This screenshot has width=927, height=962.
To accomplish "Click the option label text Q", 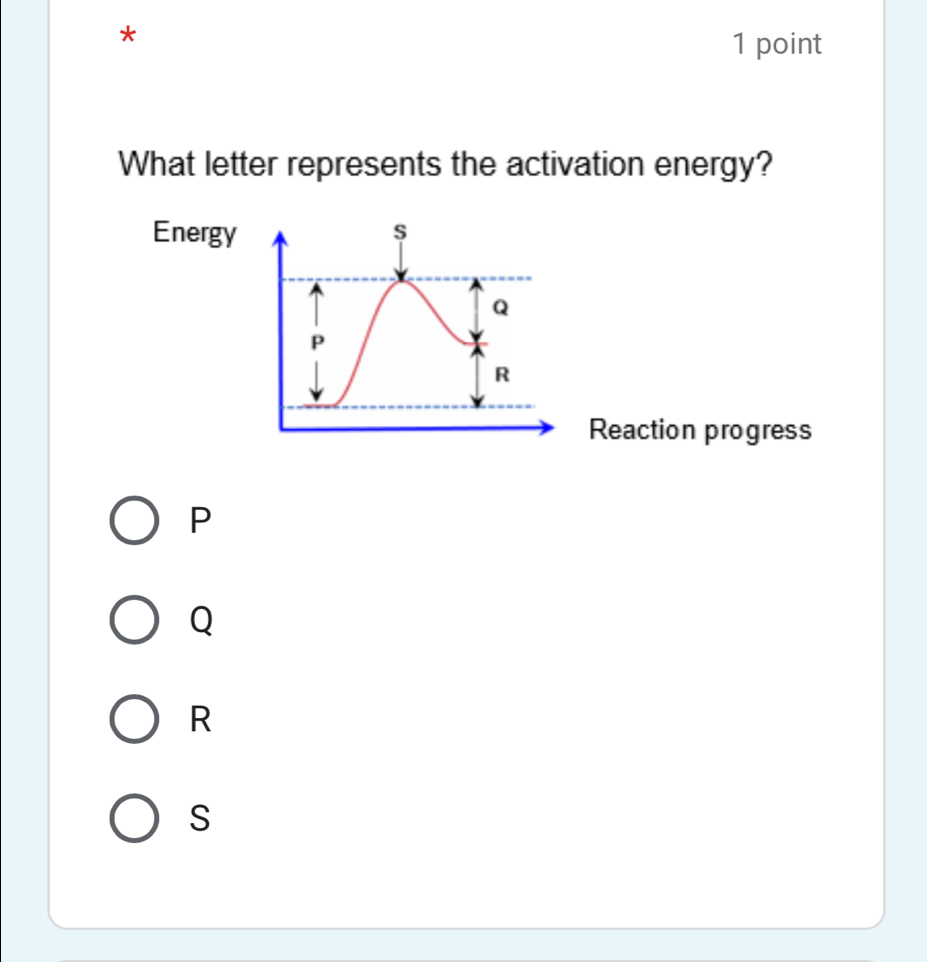I will tap(201, 620).
